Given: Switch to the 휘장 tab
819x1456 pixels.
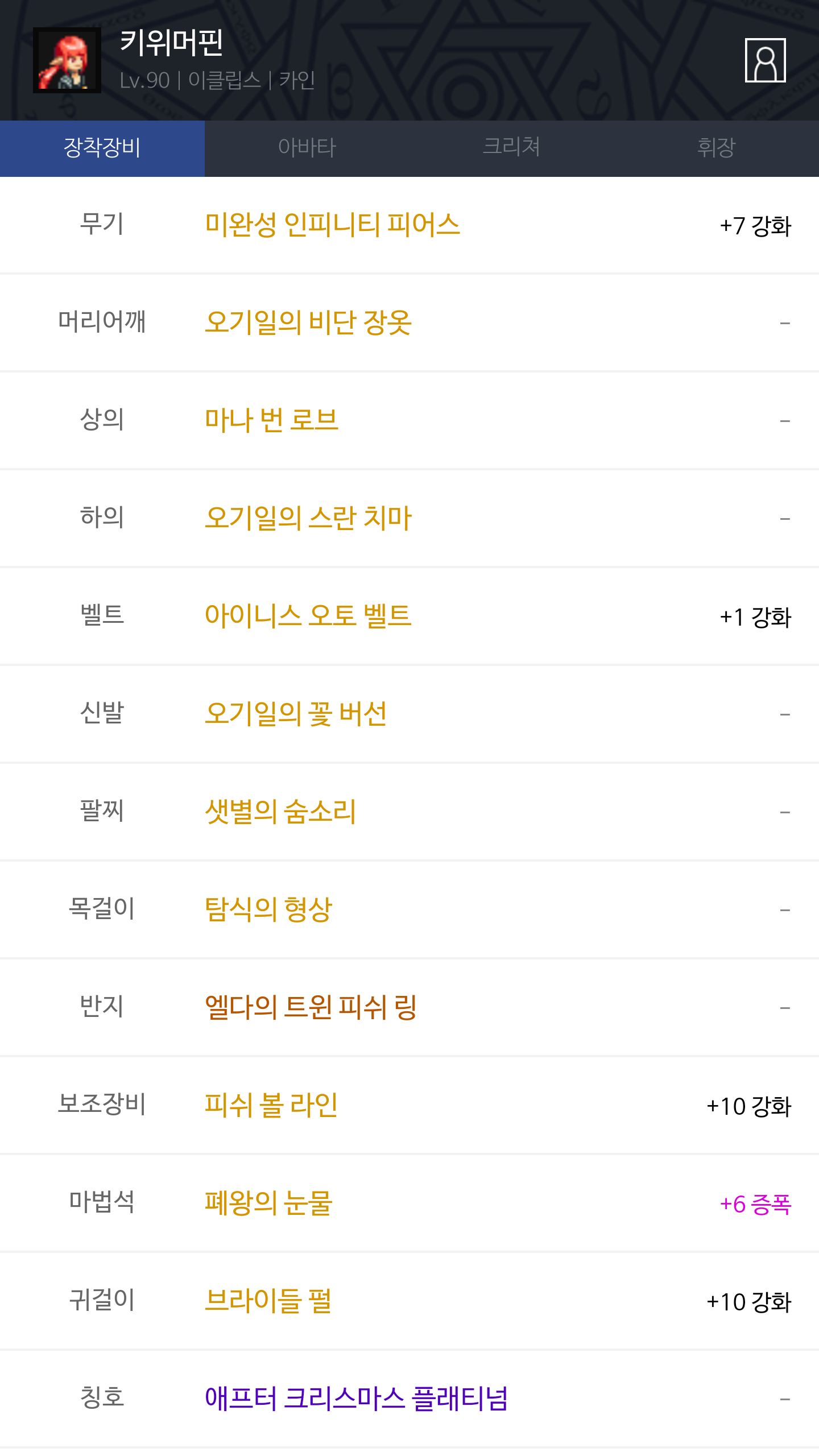Looking at the screenshot, I should [x=716, y=148].
